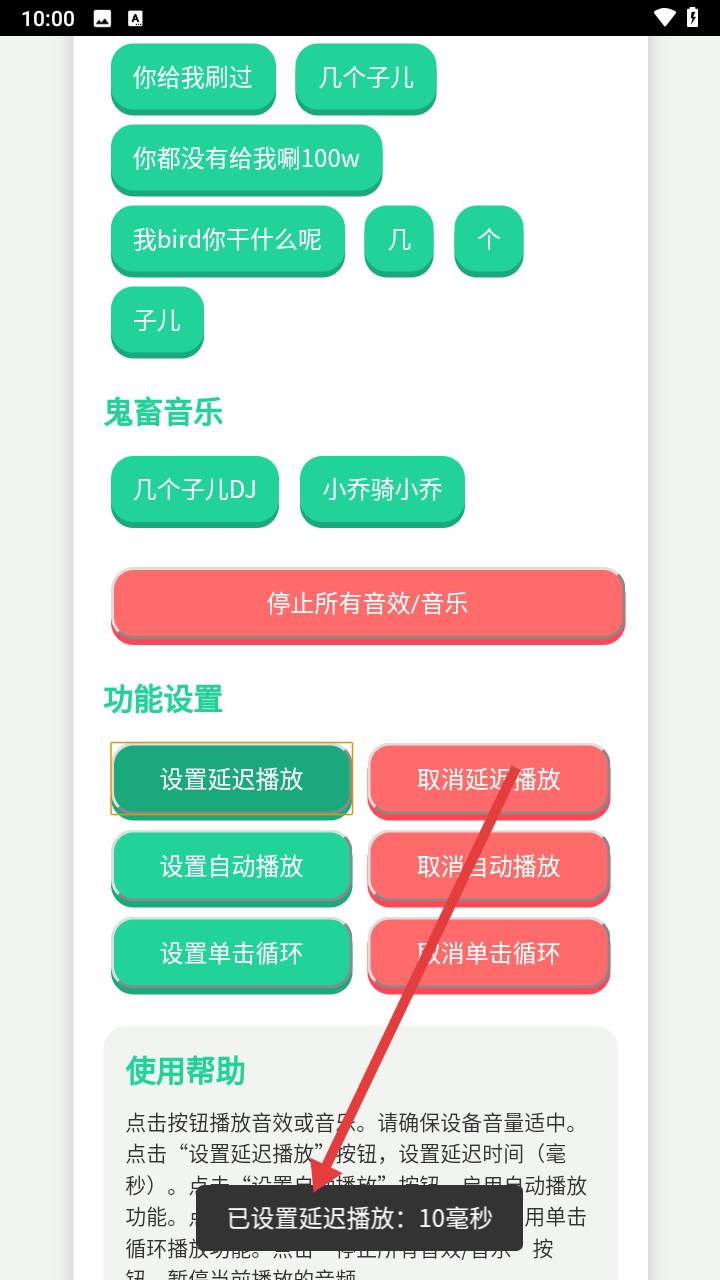720x1280 pixels.
Task: Play the 我bird你干什么呢 sound
Action: 227,240
